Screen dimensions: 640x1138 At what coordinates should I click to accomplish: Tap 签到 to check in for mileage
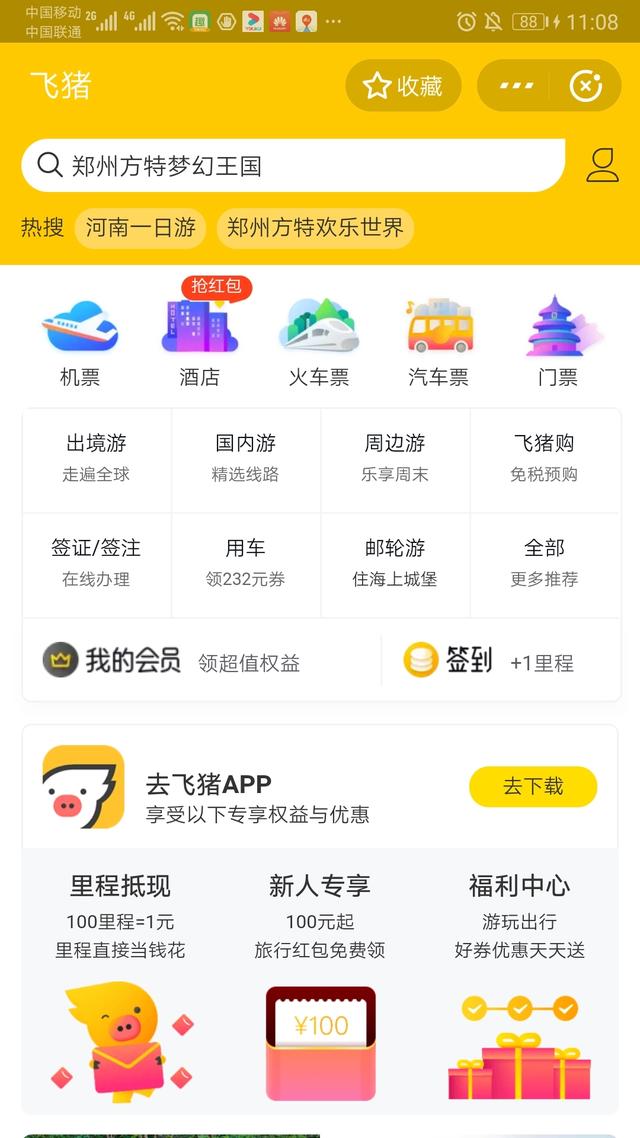[488, 661]
